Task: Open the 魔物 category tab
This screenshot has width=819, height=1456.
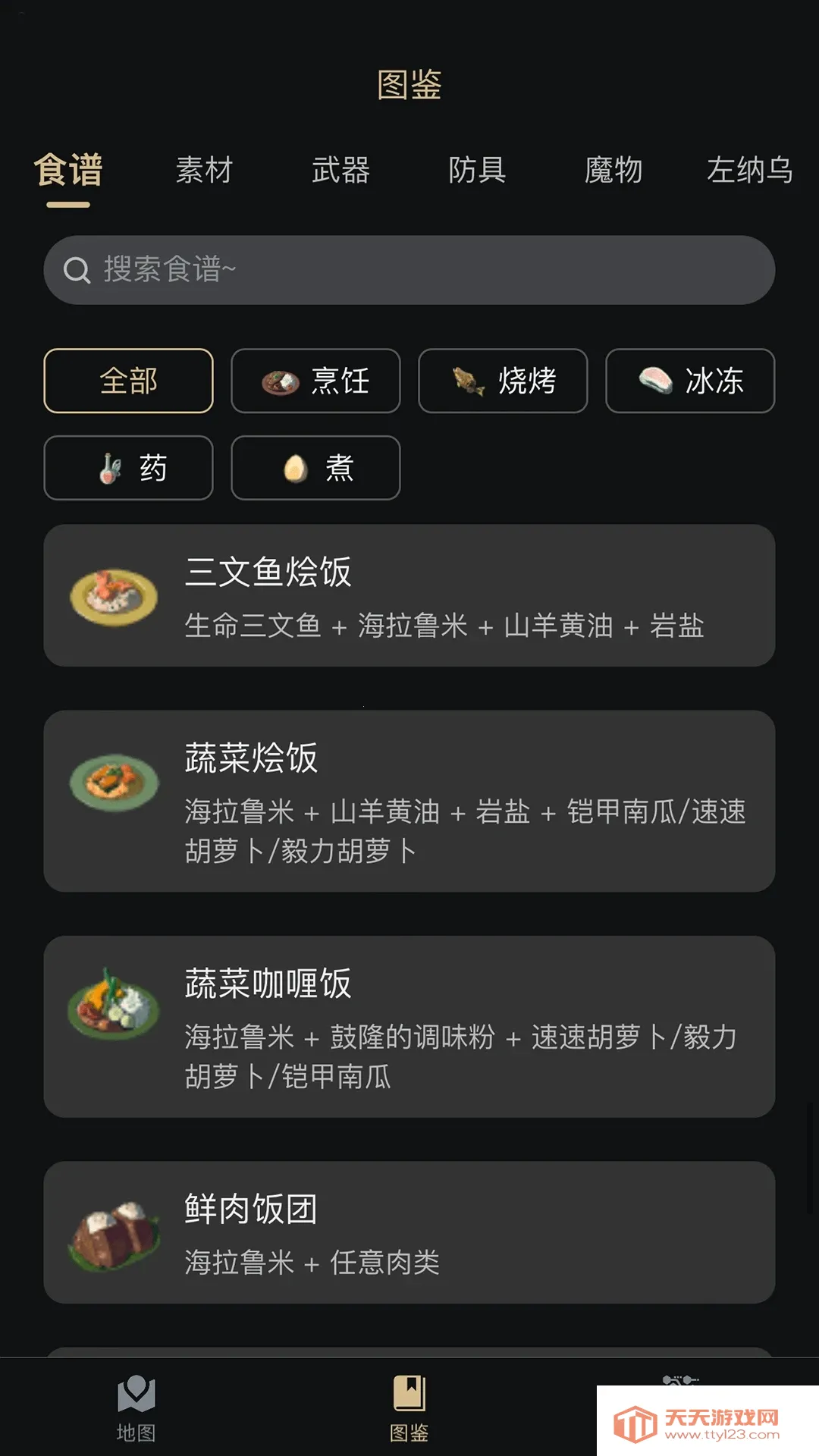Action: pyautogui.click(x=614, y=171)
